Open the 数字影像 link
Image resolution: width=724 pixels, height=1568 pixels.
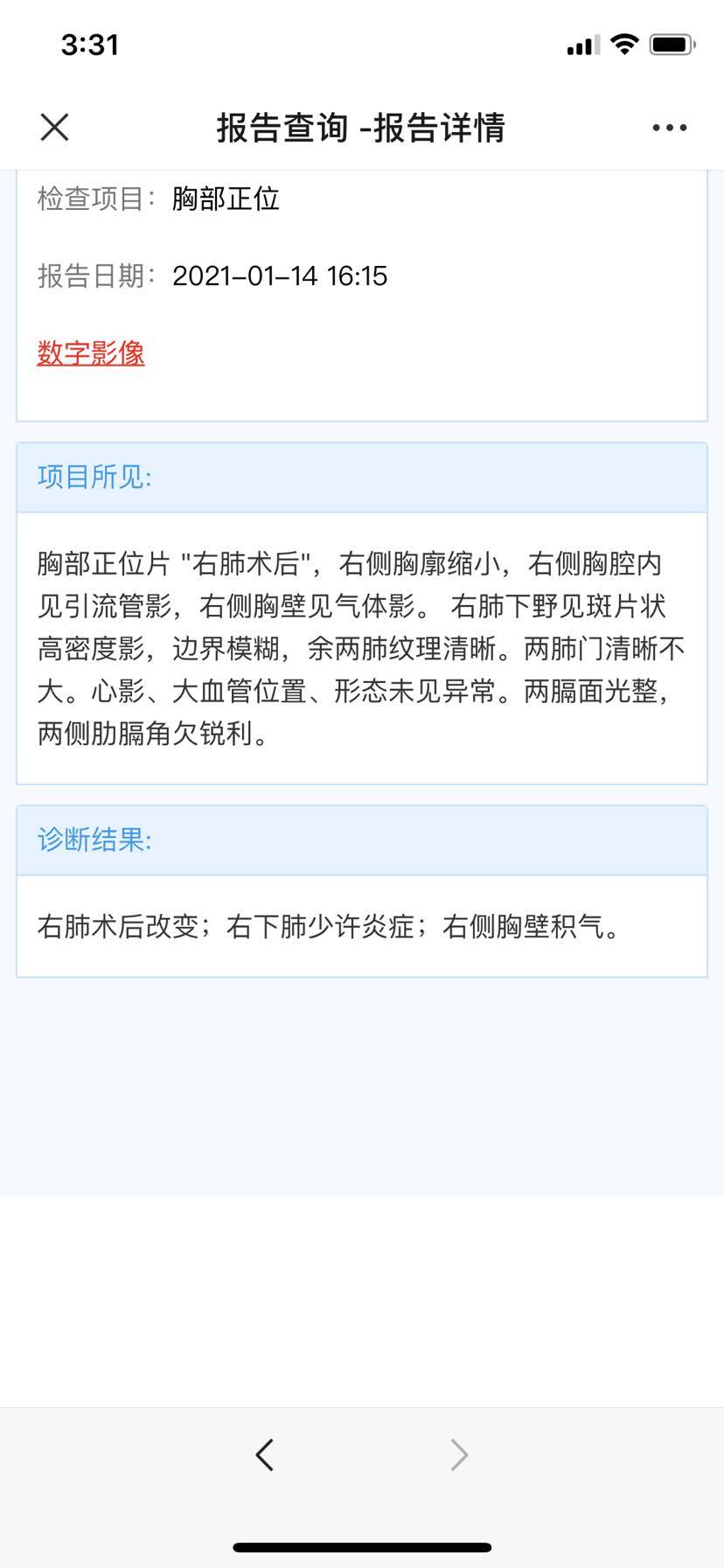pyautogui.click(x=91, y=353)
